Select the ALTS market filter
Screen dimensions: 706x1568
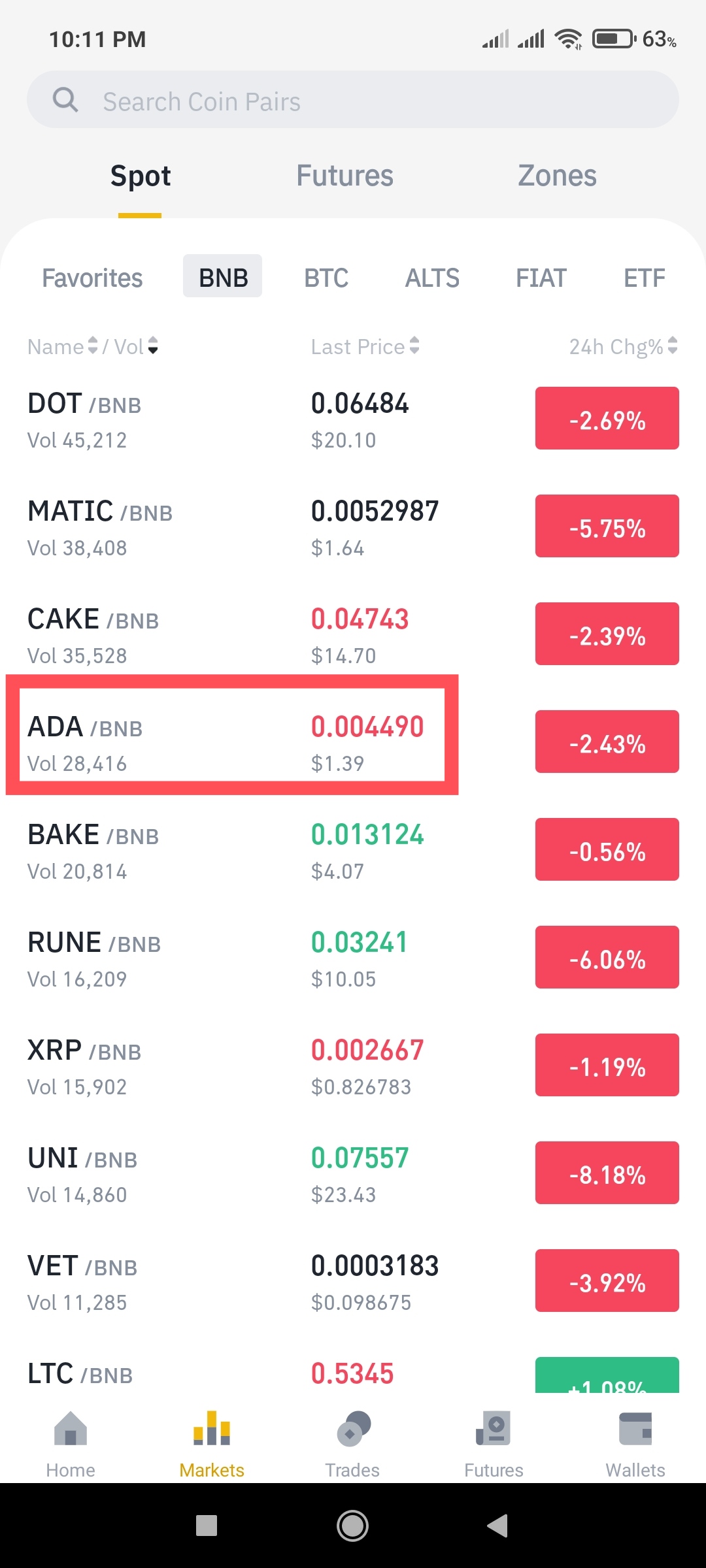coord(432,278)
